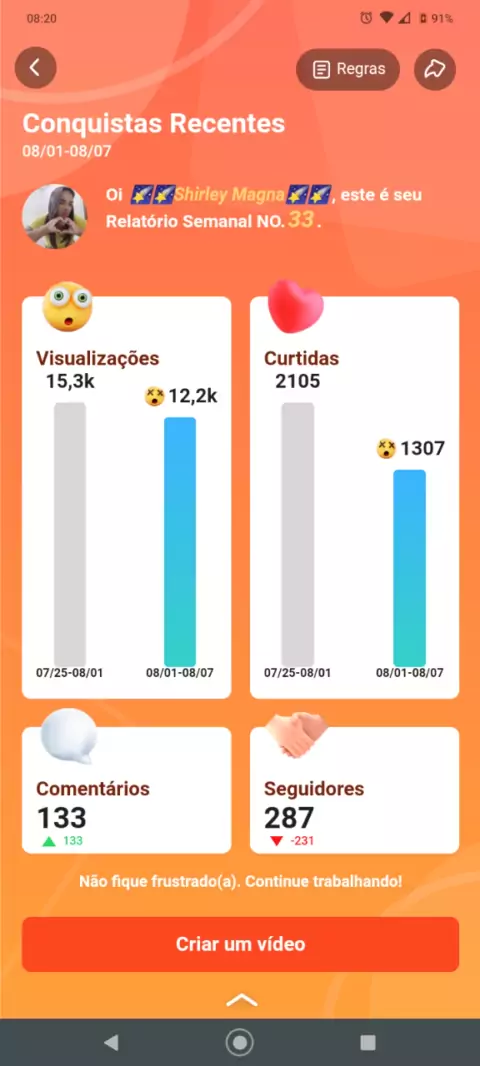This screenshot has width=480, height=1066.
Task: Tap the system back button
Action: [x=112, y=1042]
